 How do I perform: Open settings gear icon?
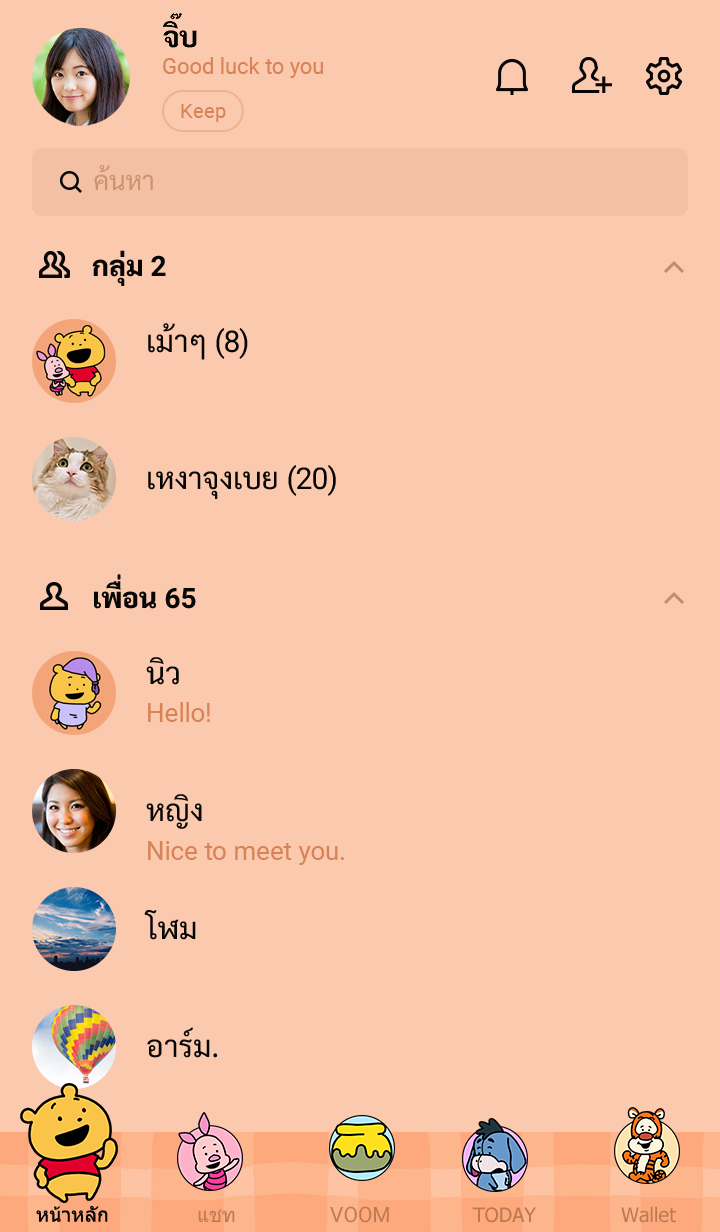tap(664, 77)
